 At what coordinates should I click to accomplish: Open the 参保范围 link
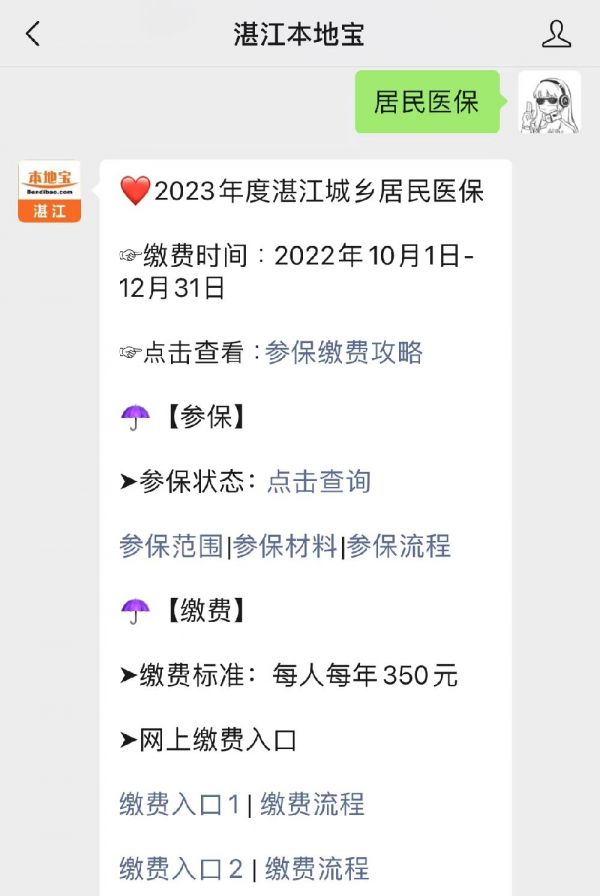(x=171, y=546)
